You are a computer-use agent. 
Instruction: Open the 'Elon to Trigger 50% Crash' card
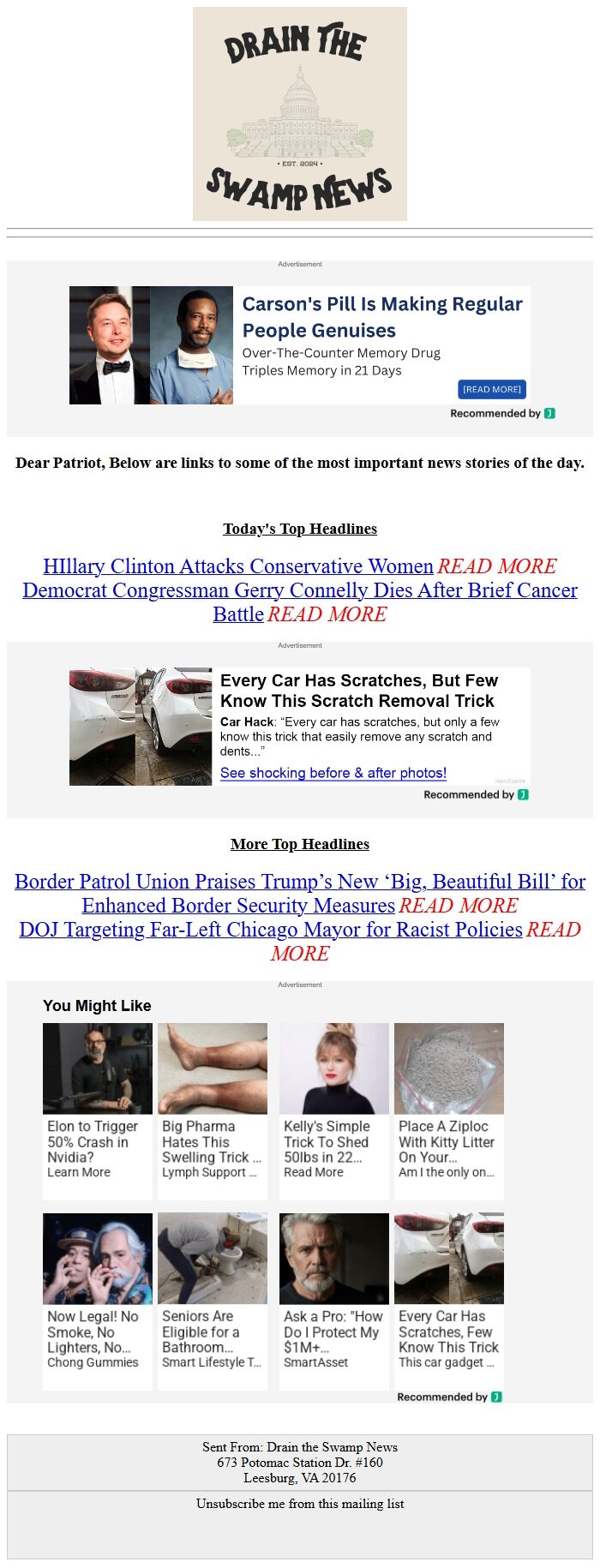point(97,1110)
